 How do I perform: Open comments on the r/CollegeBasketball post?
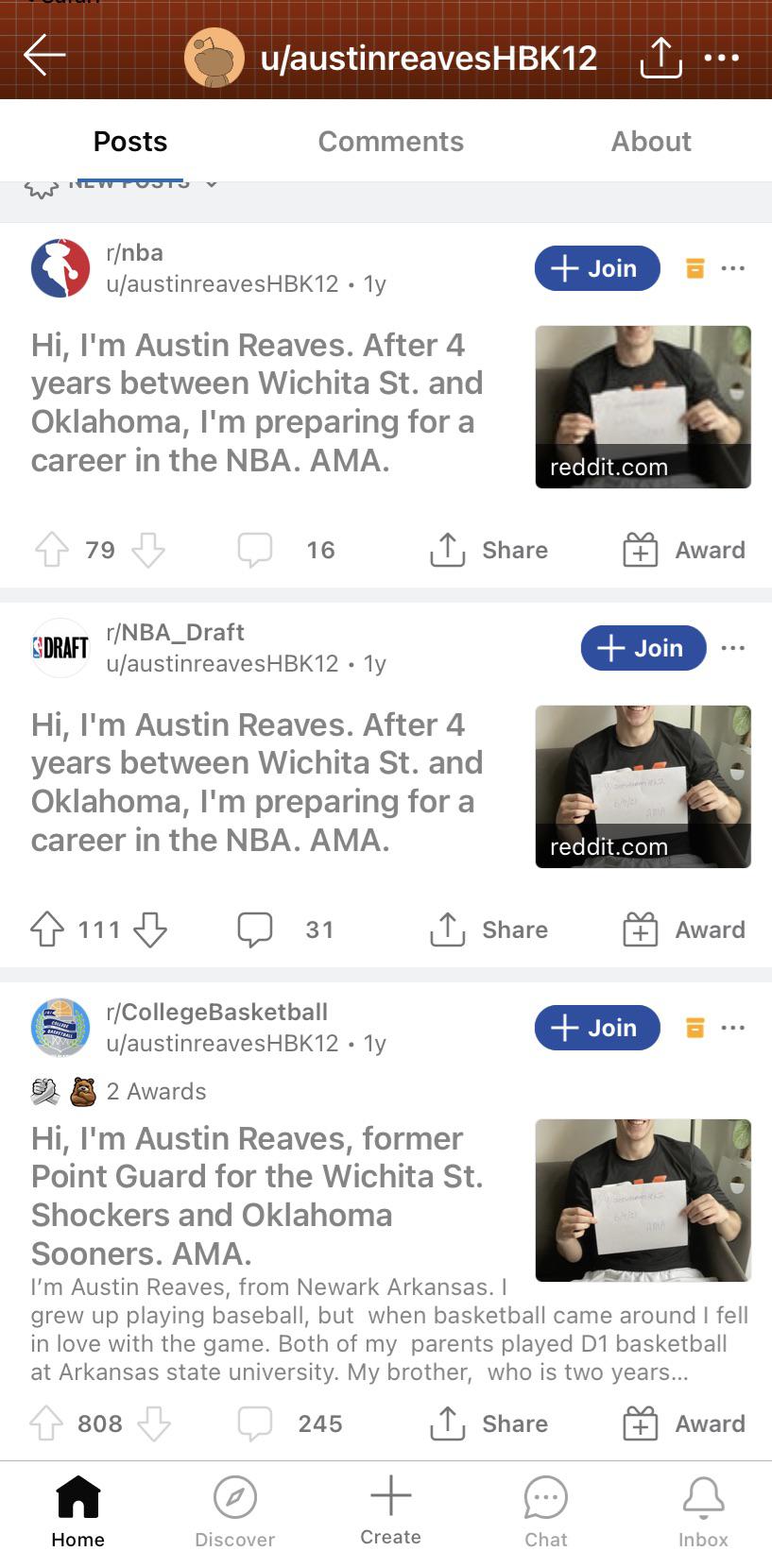(x=255, y=1423)
